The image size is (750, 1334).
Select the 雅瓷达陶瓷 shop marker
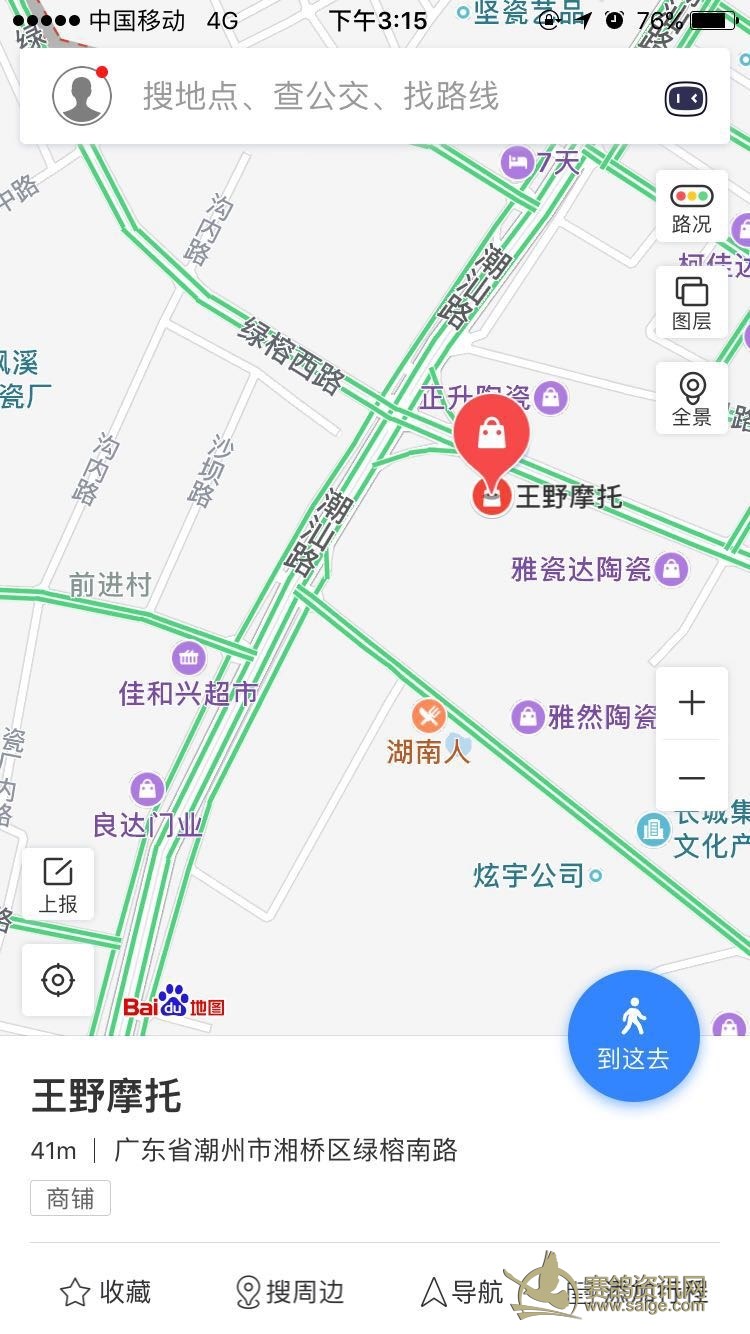[x=673, y=569]
